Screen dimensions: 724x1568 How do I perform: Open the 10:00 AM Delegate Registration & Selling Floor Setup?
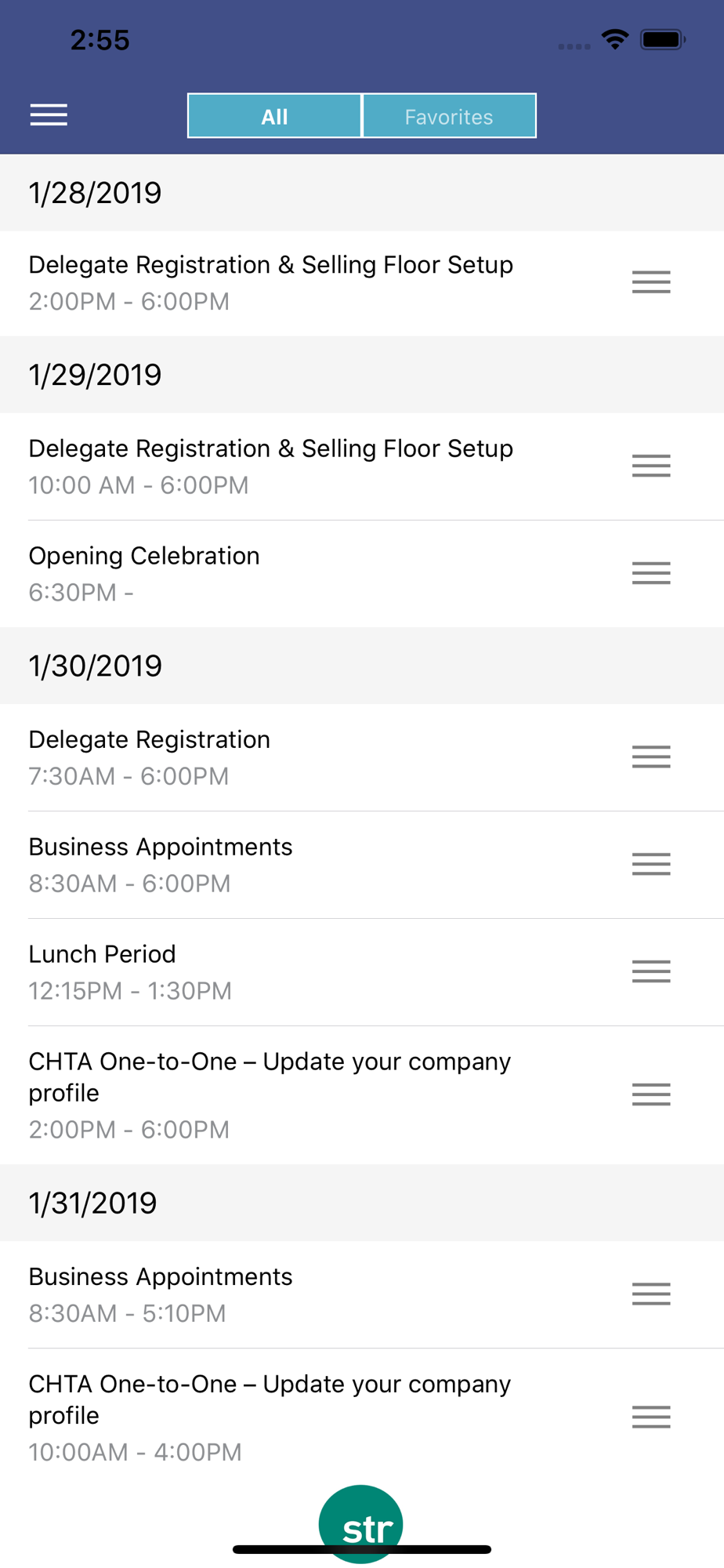coord(270,466)
